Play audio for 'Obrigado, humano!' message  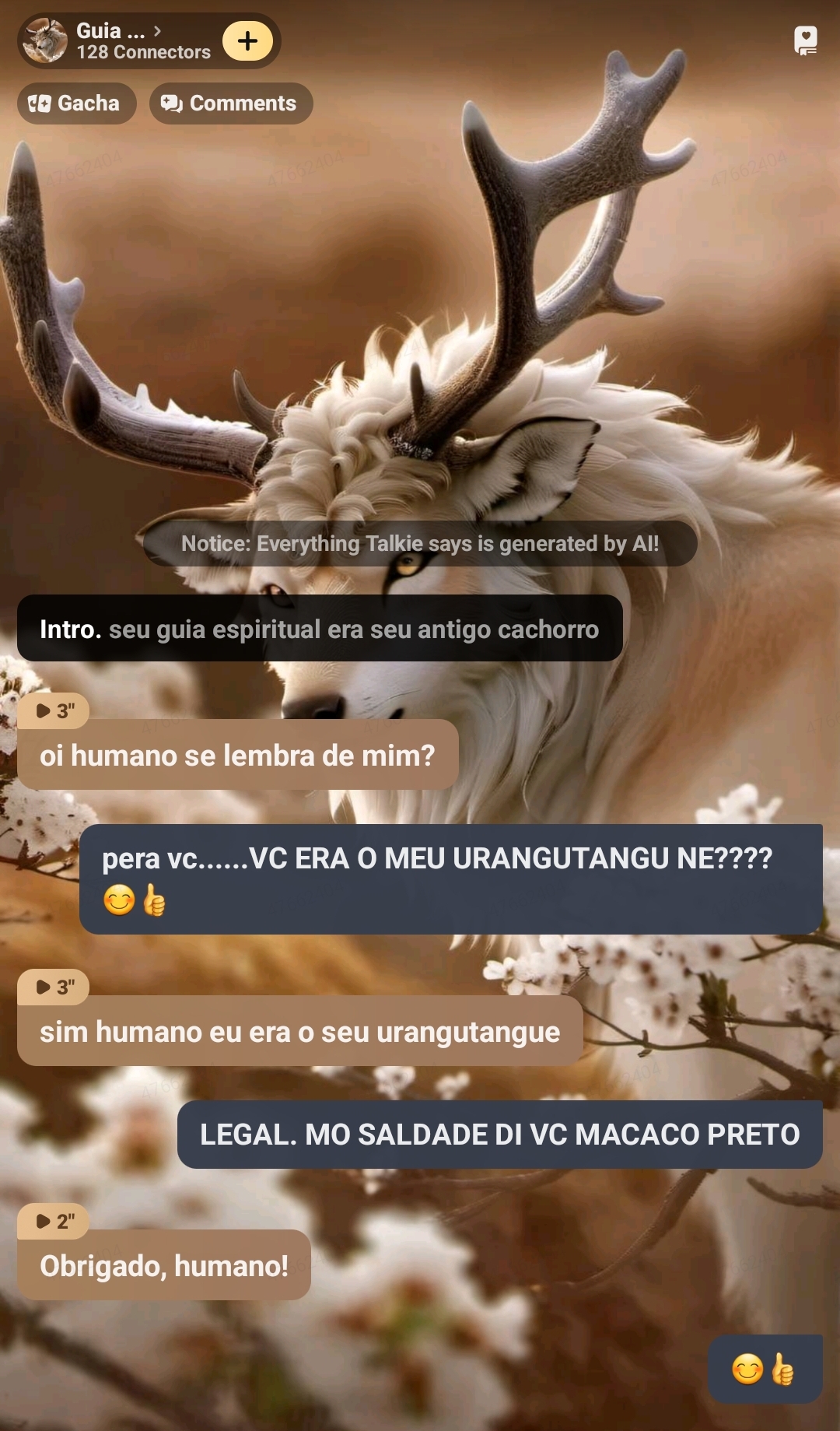click(54, 1221)
